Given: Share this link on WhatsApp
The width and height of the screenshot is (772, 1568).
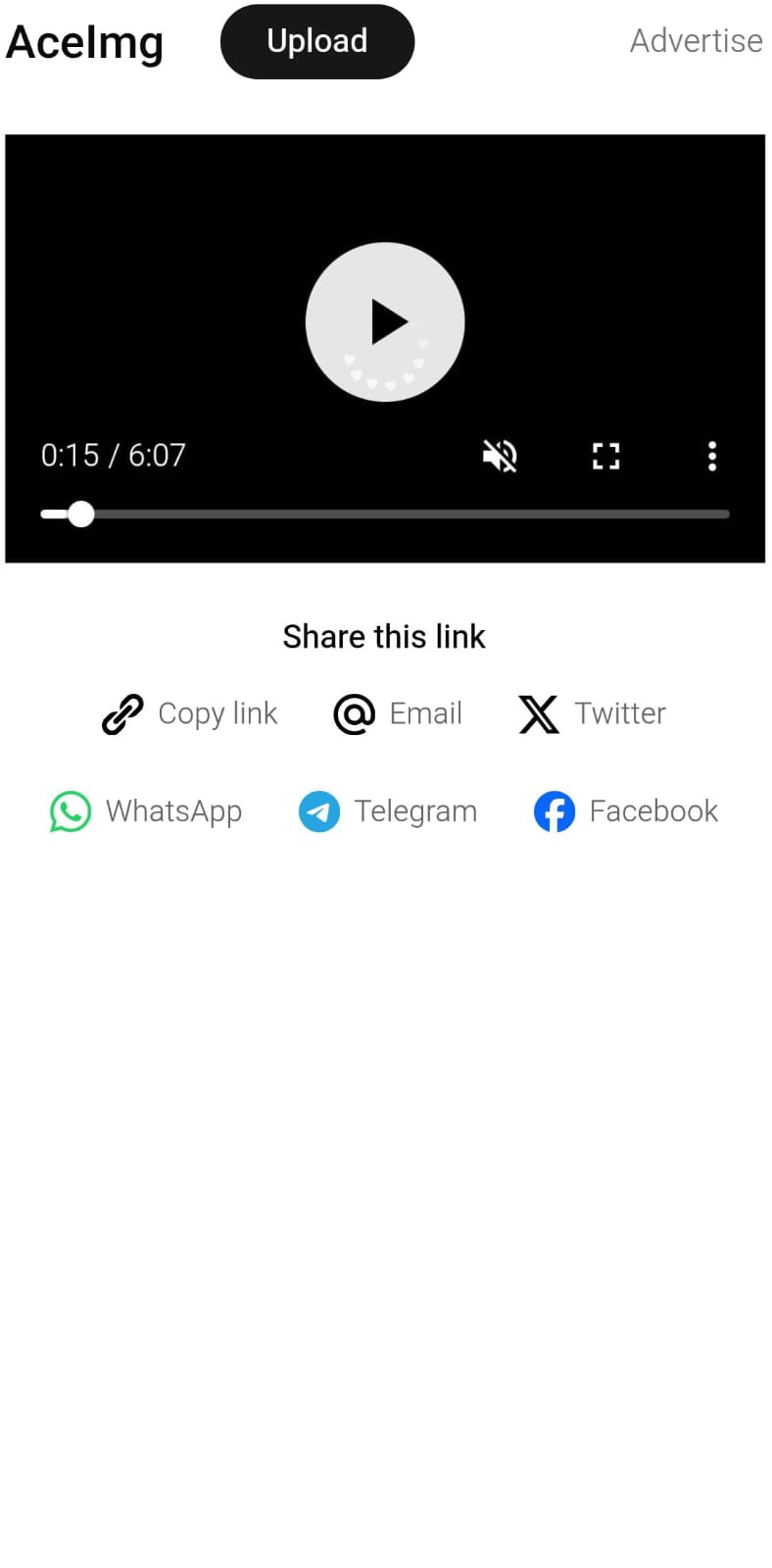Looking at the screenshot, I should pos(146,811).
